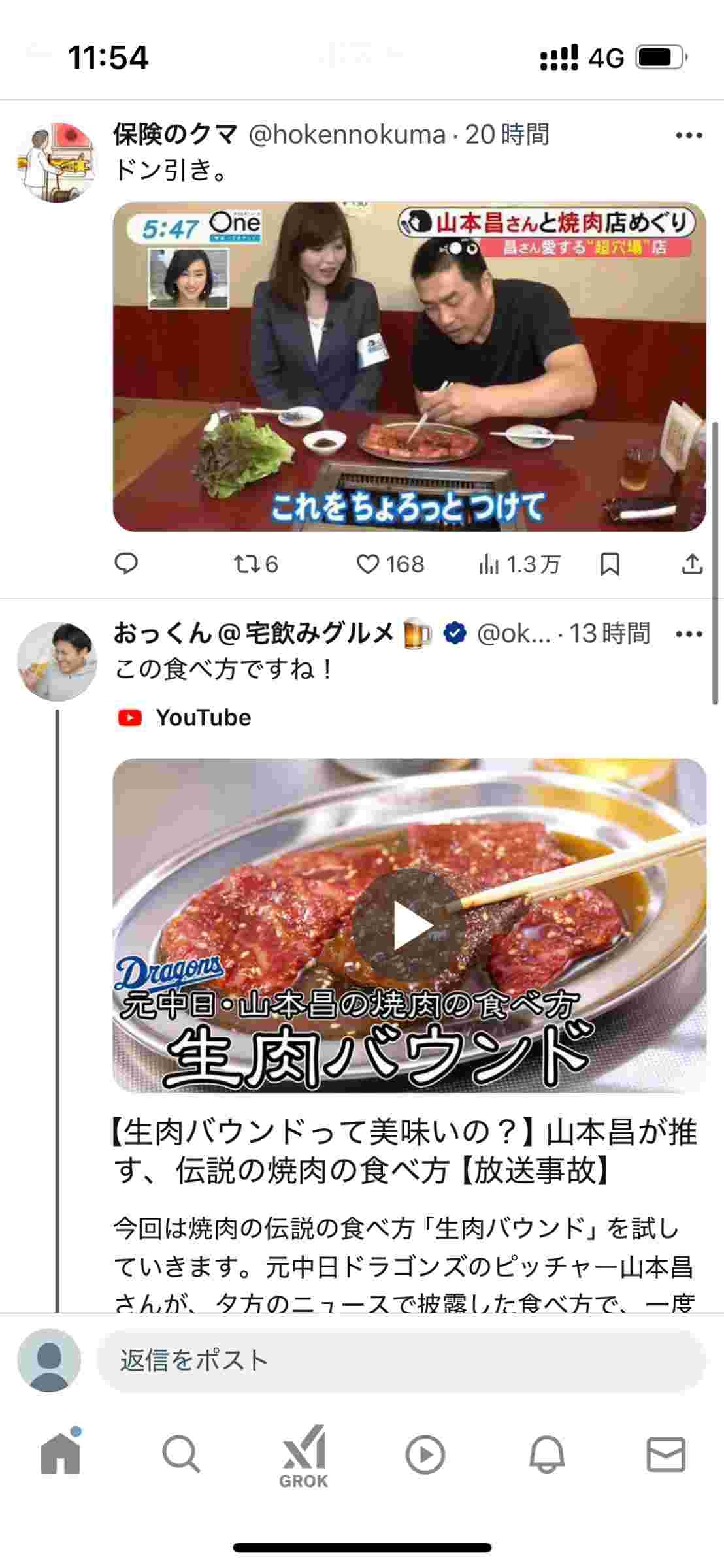Open the notifications bell tab
The image size is (724, 1568).
(546, 1455)
